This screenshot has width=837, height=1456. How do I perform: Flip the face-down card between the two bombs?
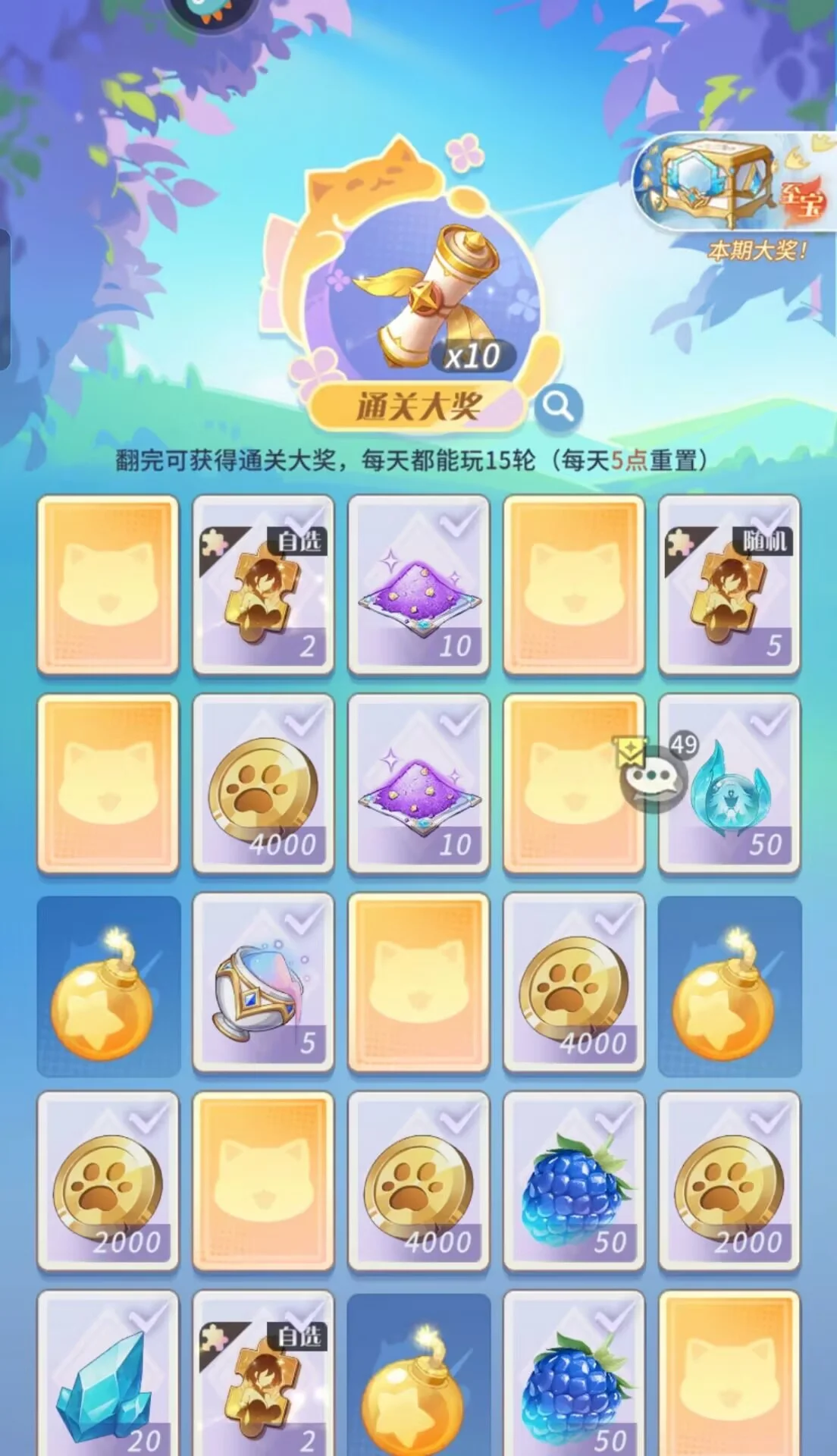(x=418, y=983)
